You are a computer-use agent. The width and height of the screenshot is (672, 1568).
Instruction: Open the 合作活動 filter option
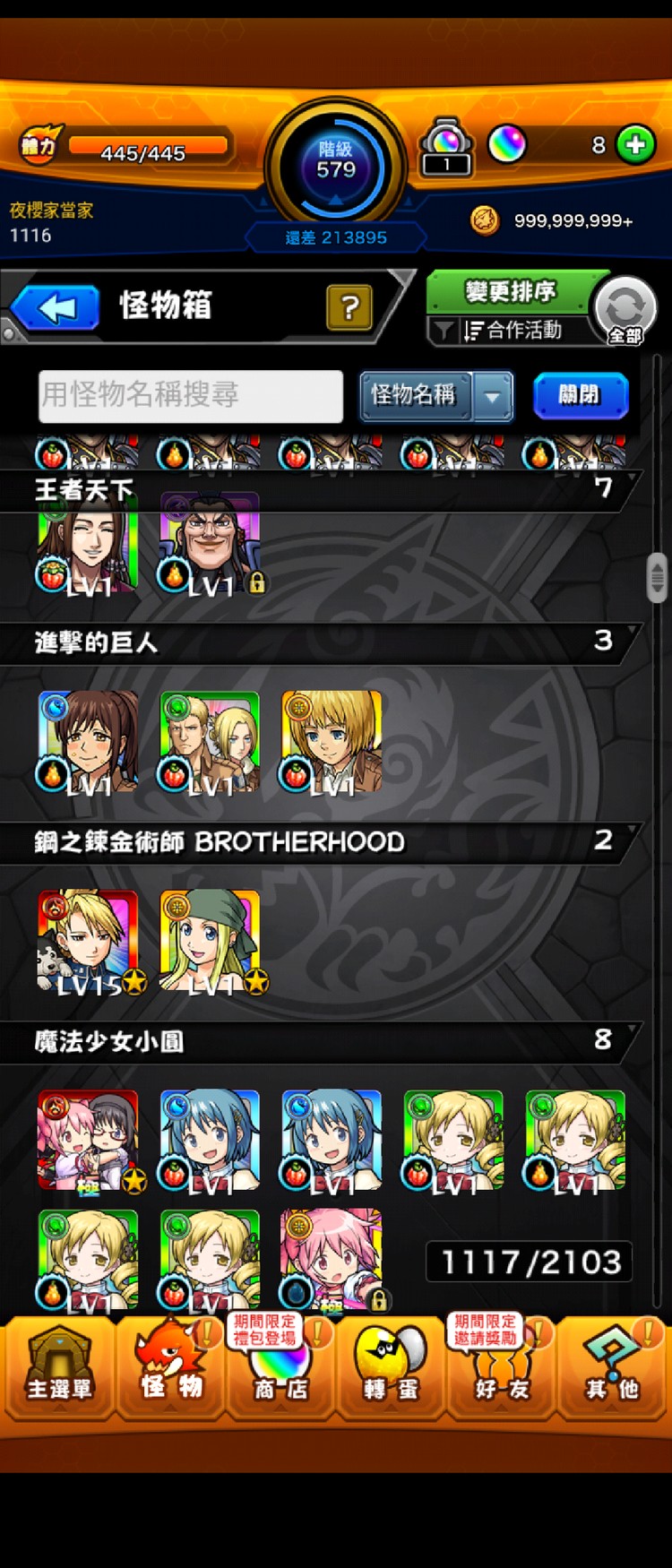point(511,331)
